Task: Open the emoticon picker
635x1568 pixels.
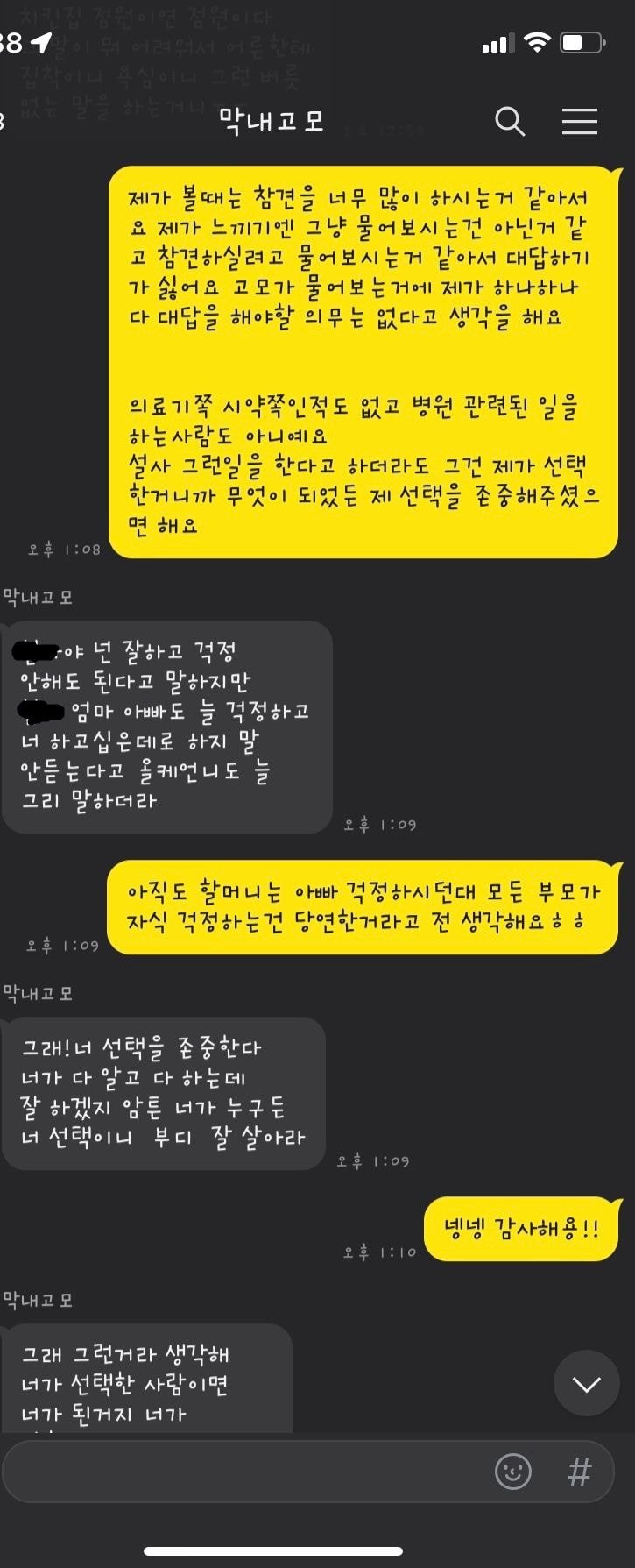Action: pyautogui.click(x=513, y=1472)
